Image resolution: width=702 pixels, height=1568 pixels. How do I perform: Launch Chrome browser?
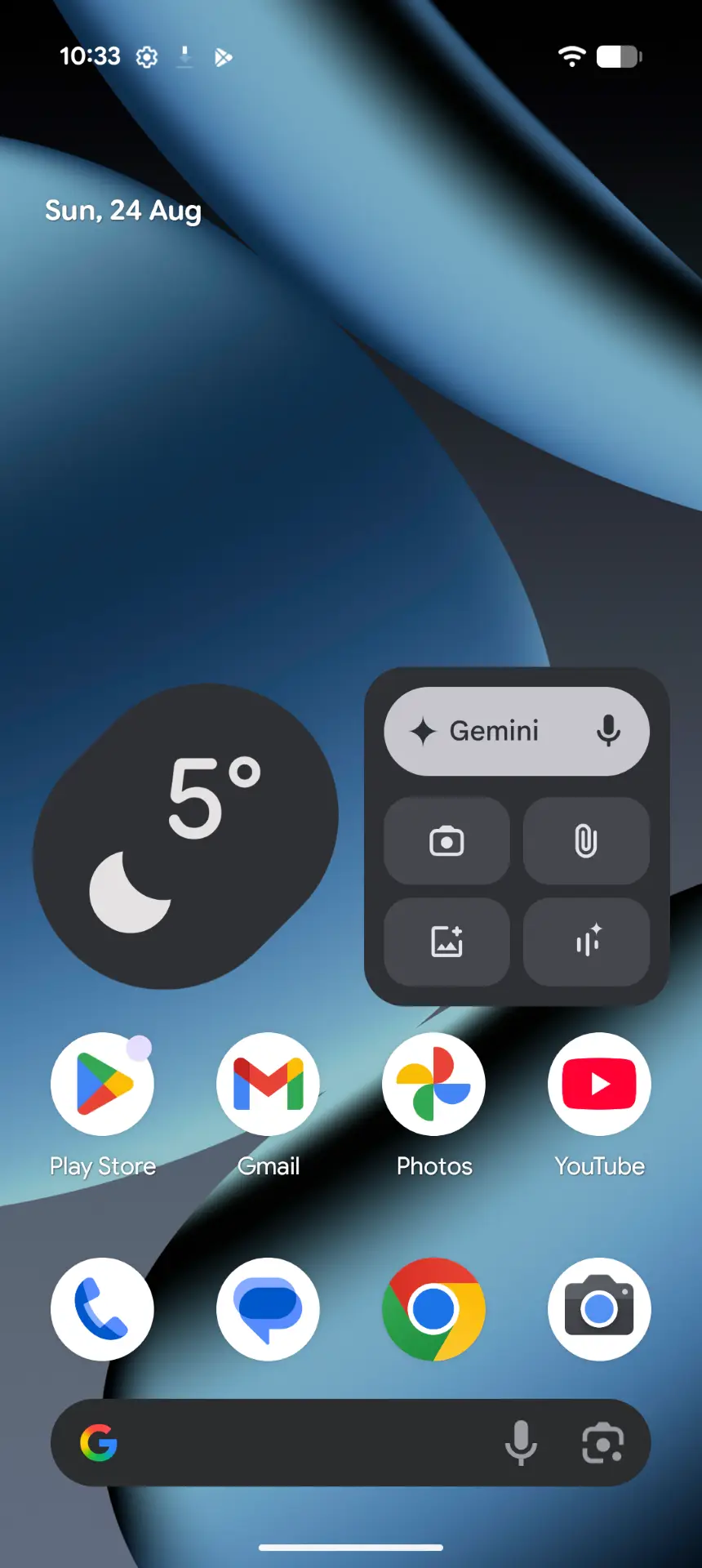(433, 1309)
